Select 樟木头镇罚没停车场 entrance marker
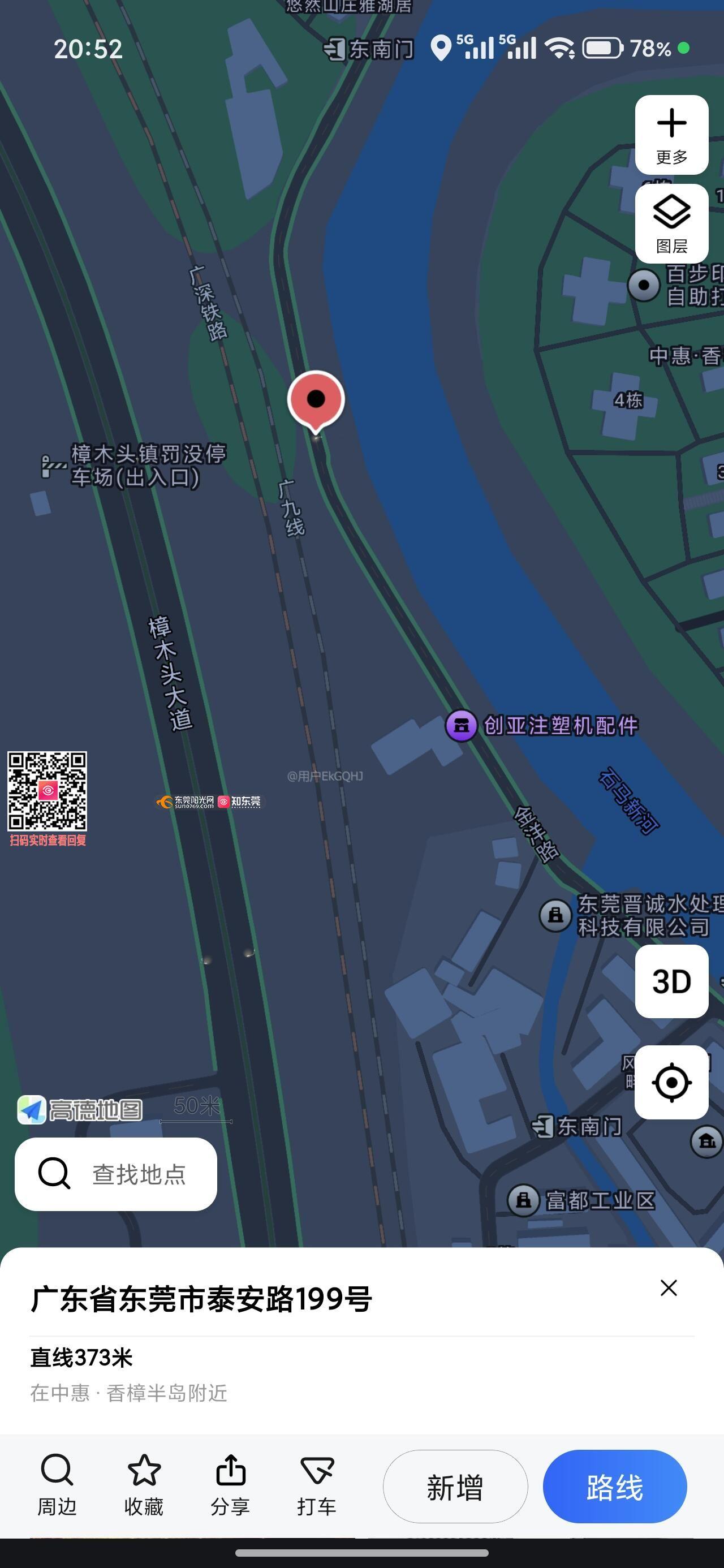724x1568 pixels. pyautogui.click(x=54, y=466)
